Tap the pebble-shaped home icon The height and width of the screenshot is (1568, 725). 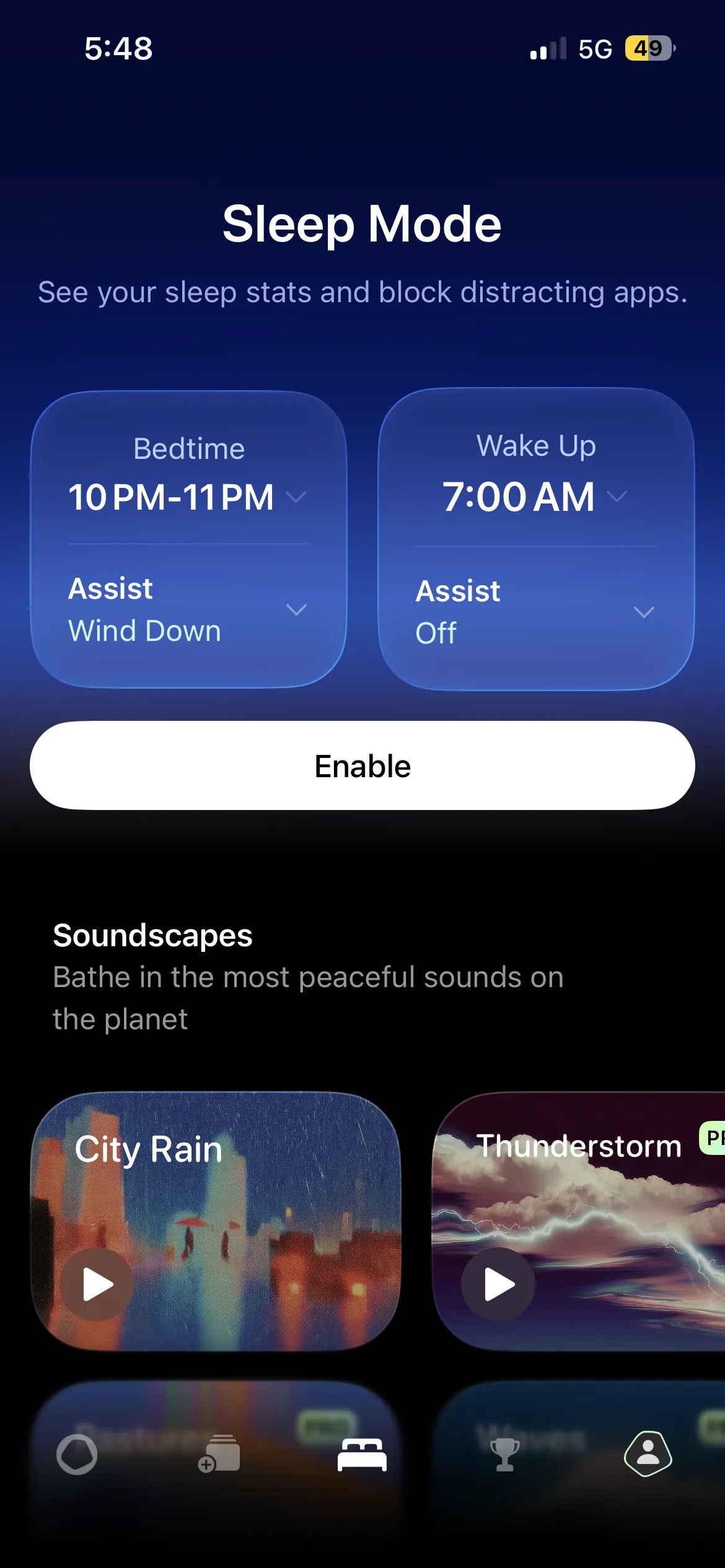point(77,1455)
